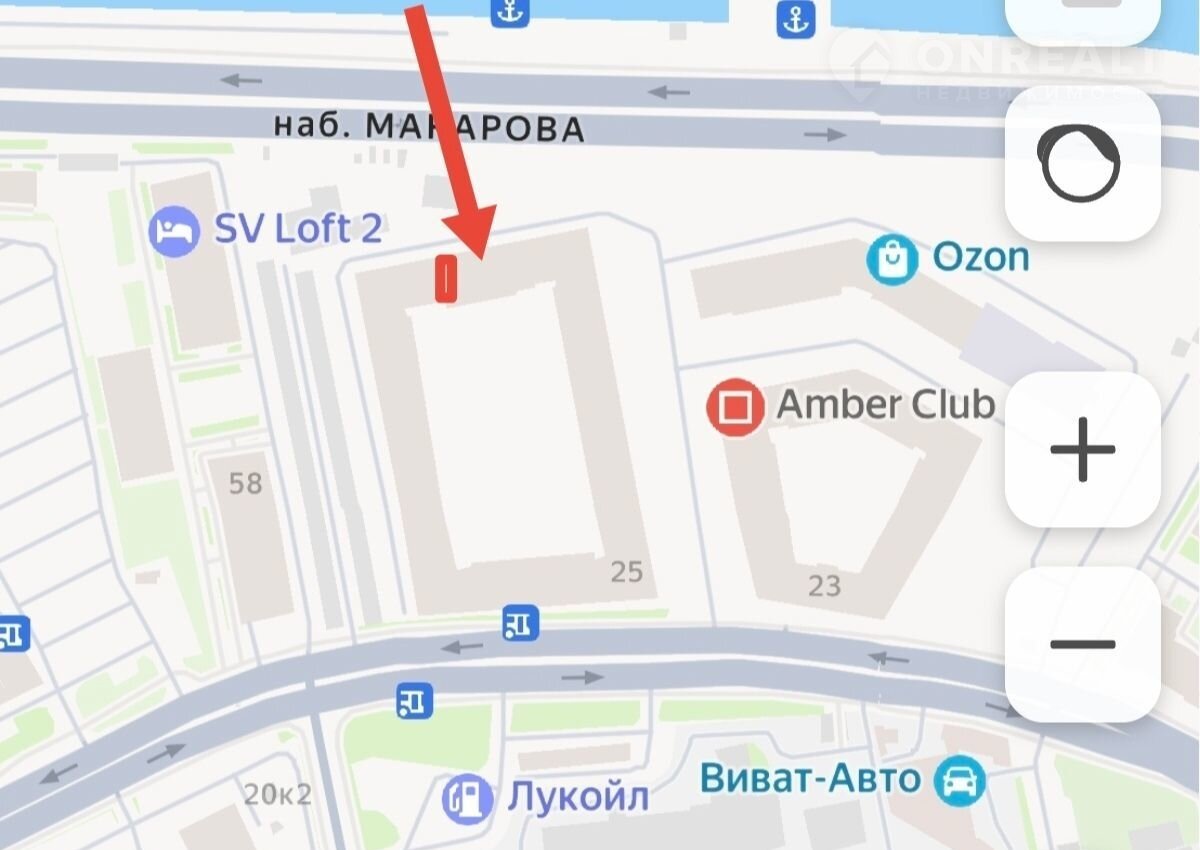Zoom out on the map
1200x850 pixels.
tap(1082, 644)
